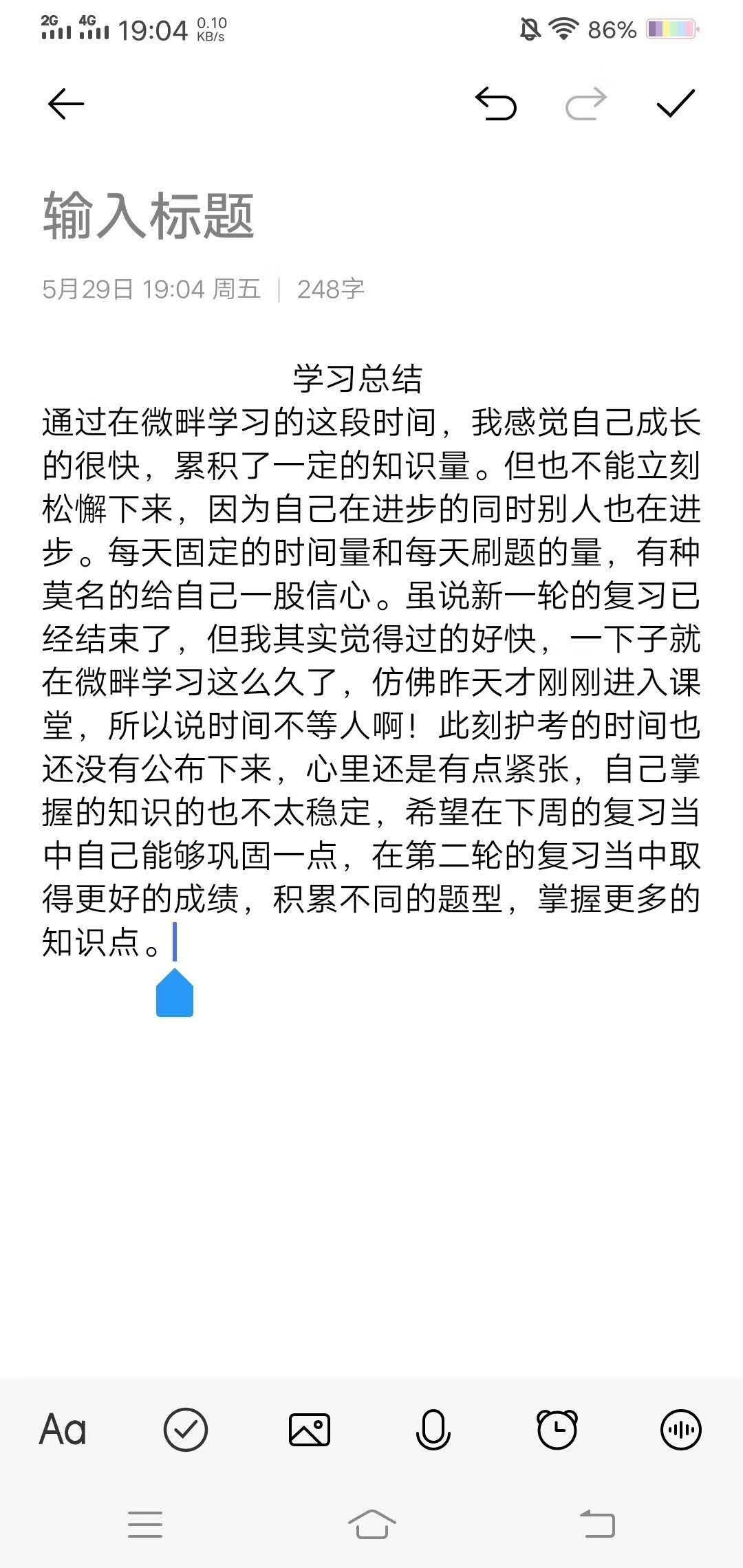Image resolution: width=743 pixels, height=1568 pixels.
Task: Set a reminder with the alarm clock
Action: (x=557, y=1430)
